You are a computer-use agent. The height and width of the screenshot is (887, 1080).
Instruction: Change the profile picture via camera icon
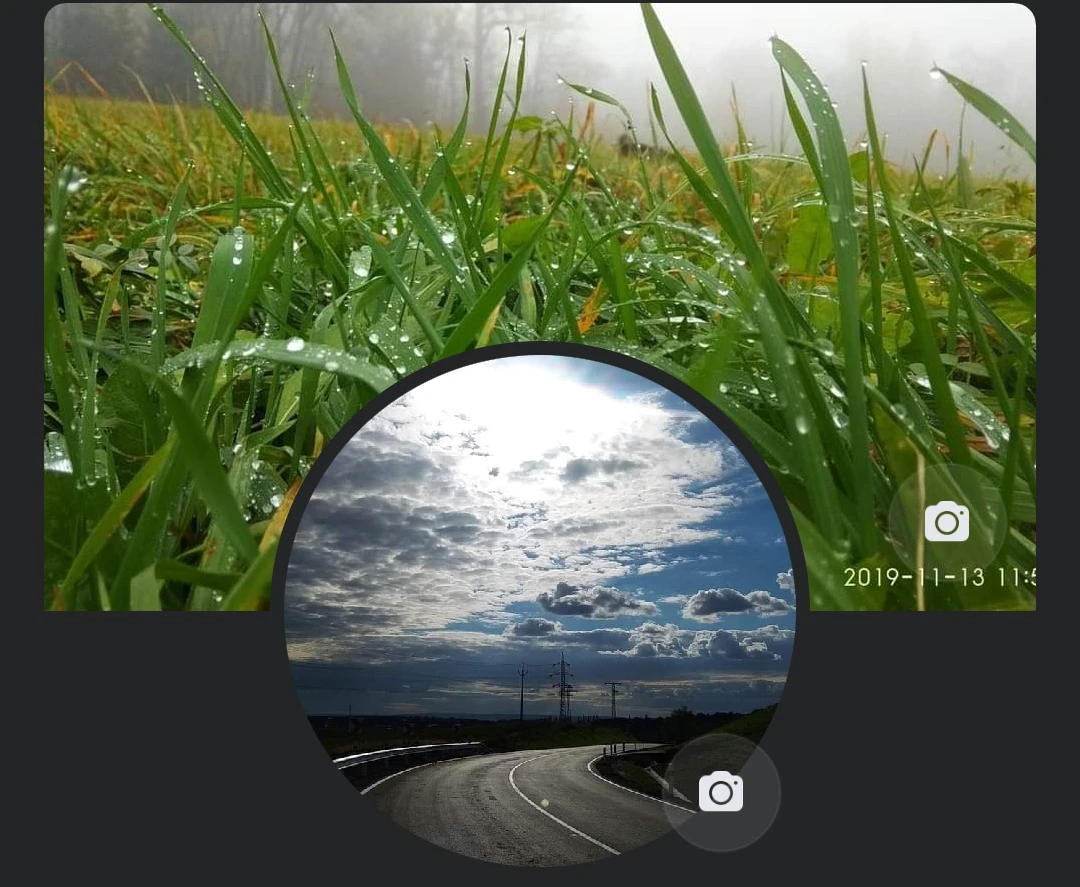point(721,792)
